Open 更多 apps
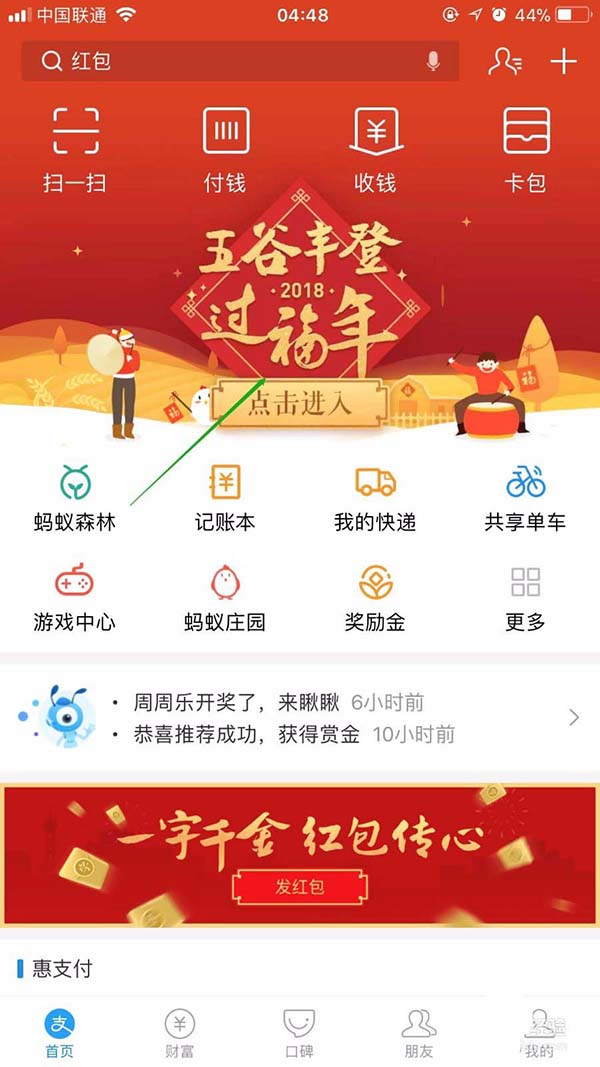This screenshot has width=600, height=1067. 525,598
